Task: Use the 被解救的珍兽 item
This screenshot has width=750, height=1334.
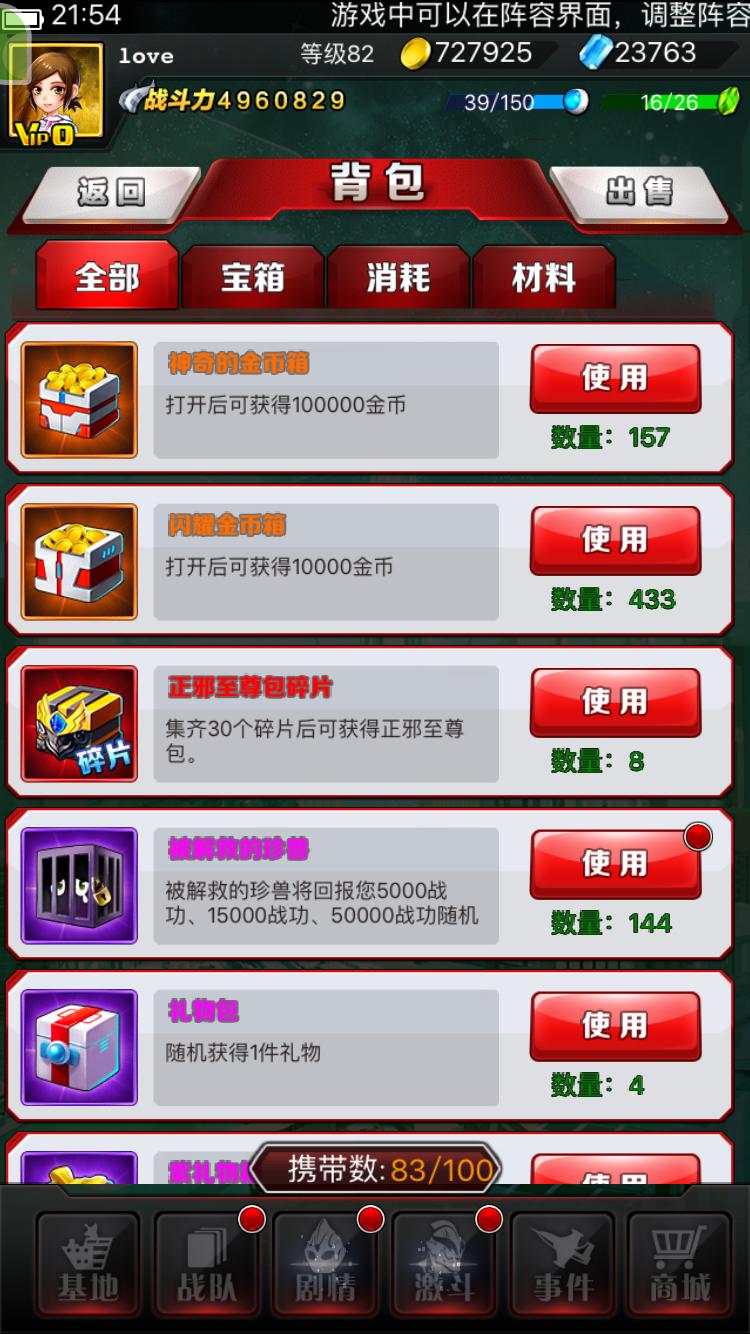Action: pyautogui.click(x=614, y=864)
